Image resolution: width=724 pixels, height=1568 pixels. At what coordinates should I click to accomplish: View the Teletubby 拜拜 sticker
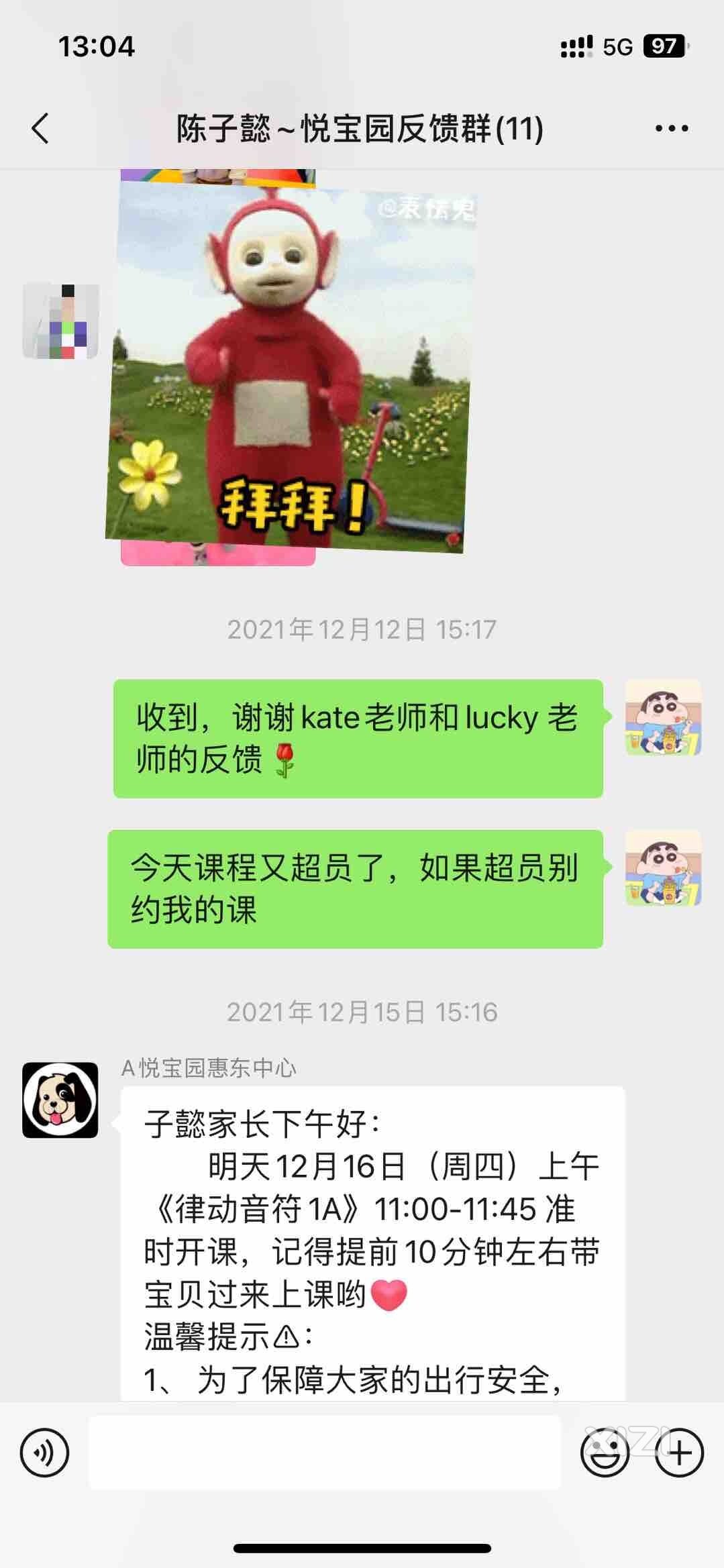[291, 366]
